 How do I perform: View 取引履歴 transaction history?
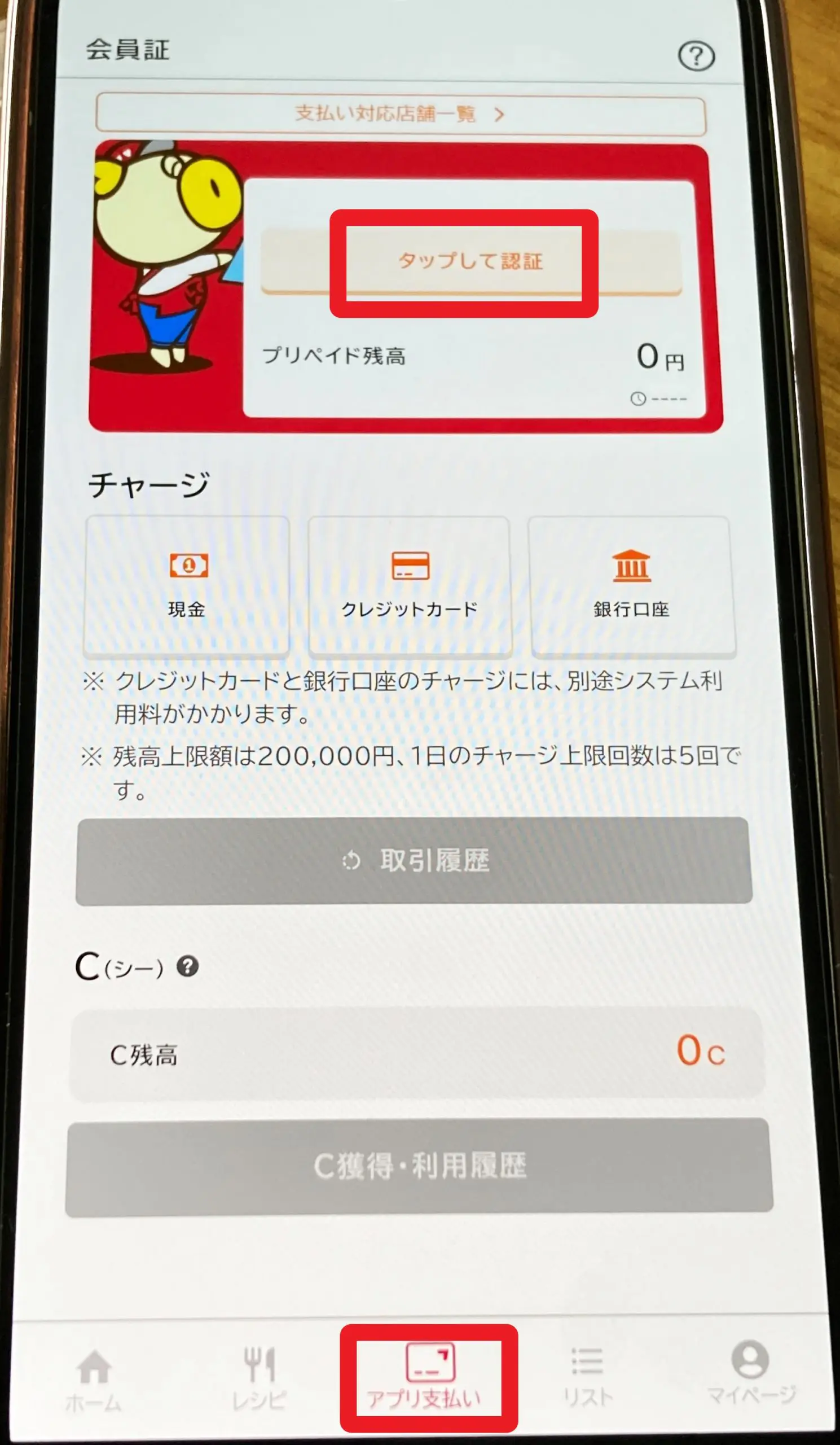[414, 861]
